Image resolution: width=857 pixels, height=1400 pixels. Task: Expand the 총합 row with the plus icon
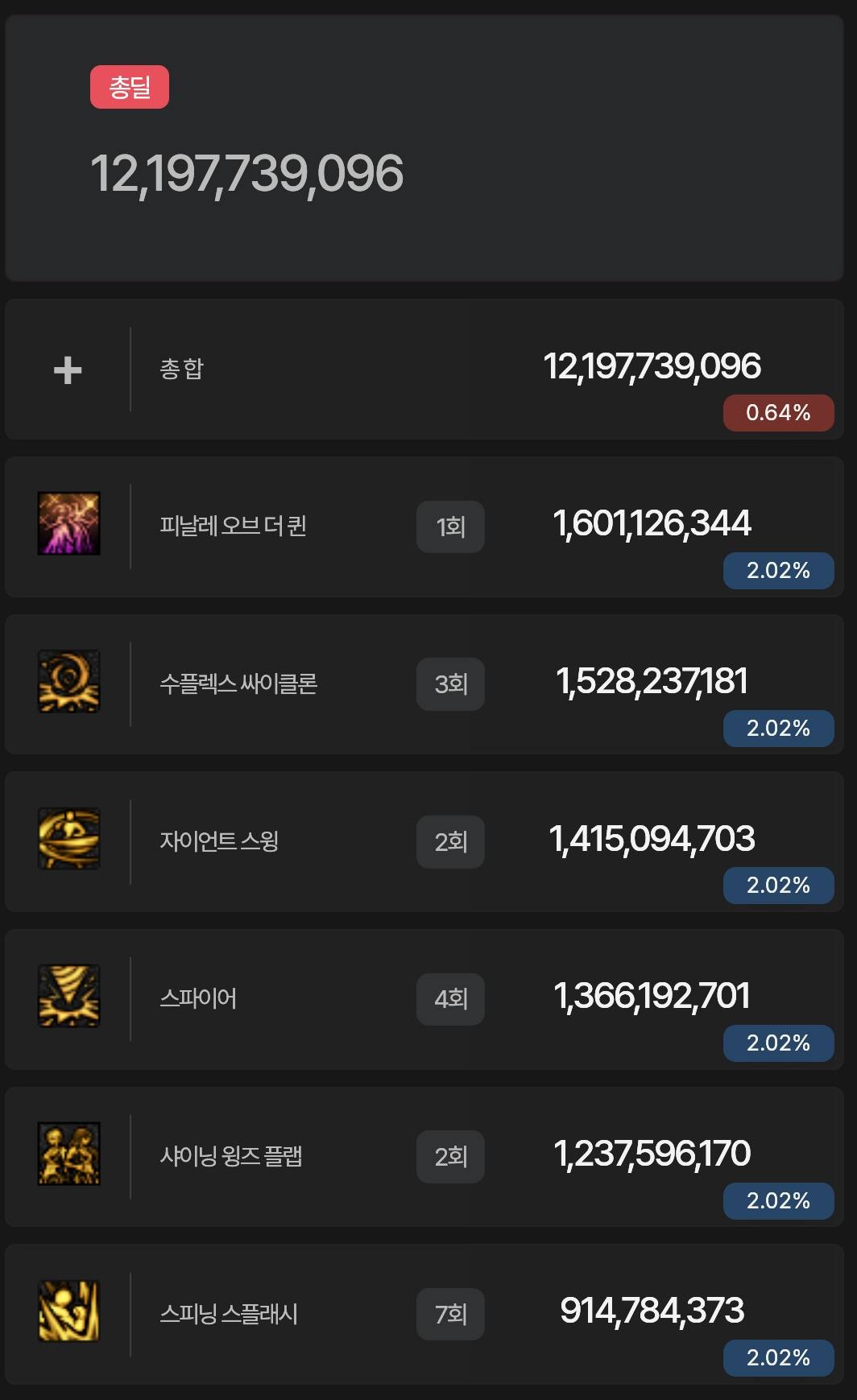coord(68,370)
